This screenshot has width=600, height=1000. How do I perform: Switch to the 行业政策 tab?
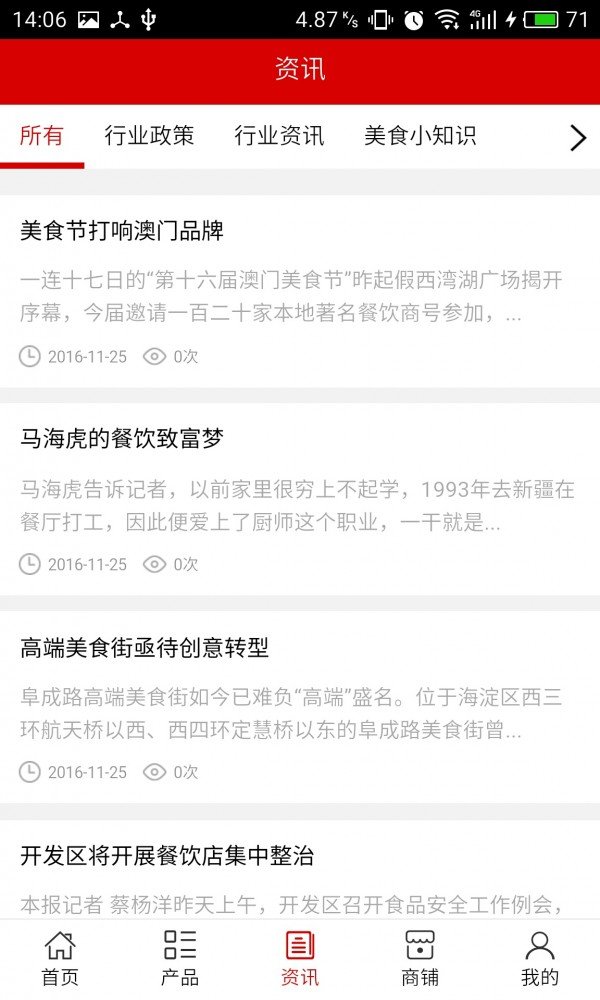(149, 136)
